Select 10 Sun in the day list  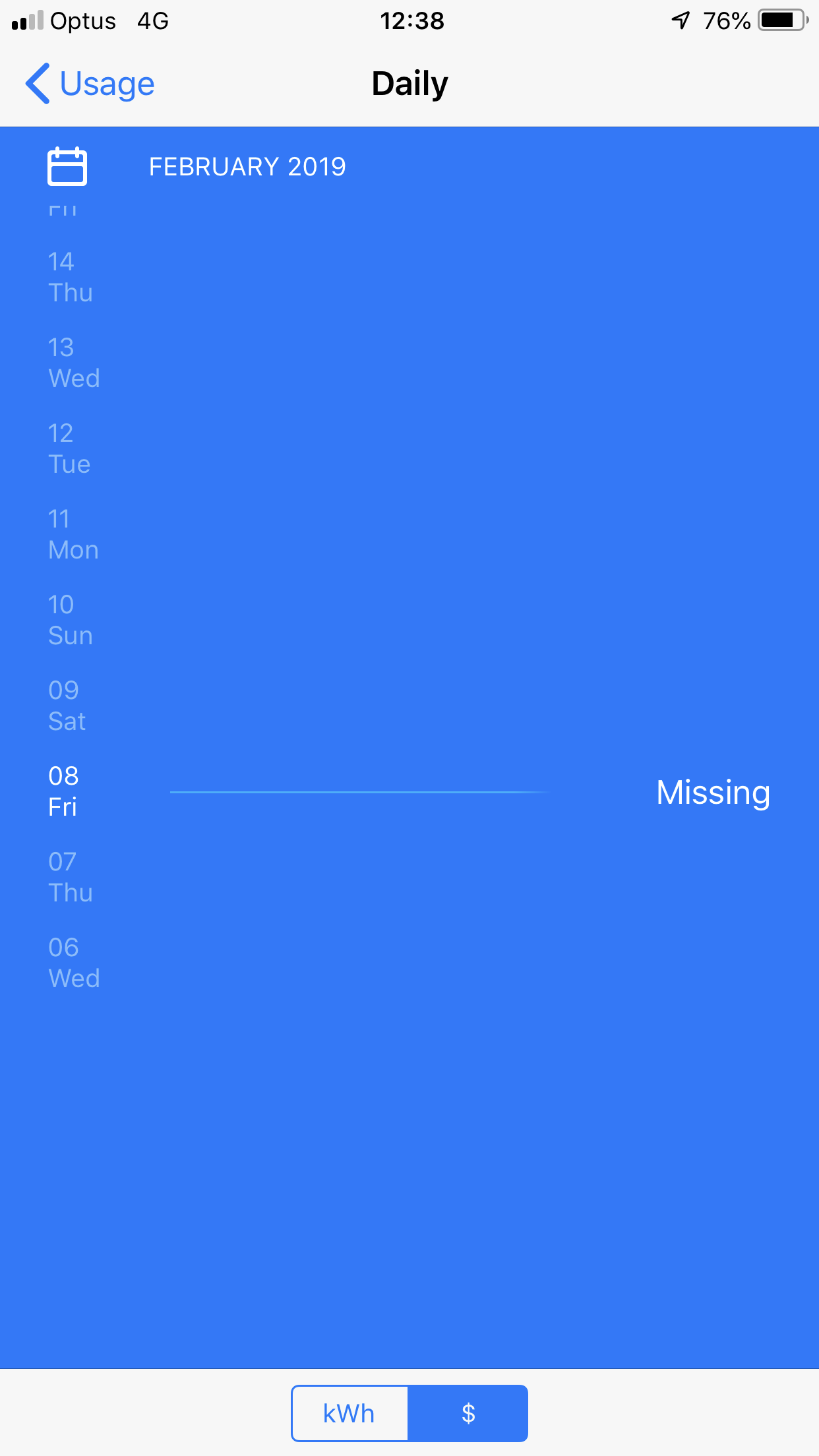tap(71, 620)
